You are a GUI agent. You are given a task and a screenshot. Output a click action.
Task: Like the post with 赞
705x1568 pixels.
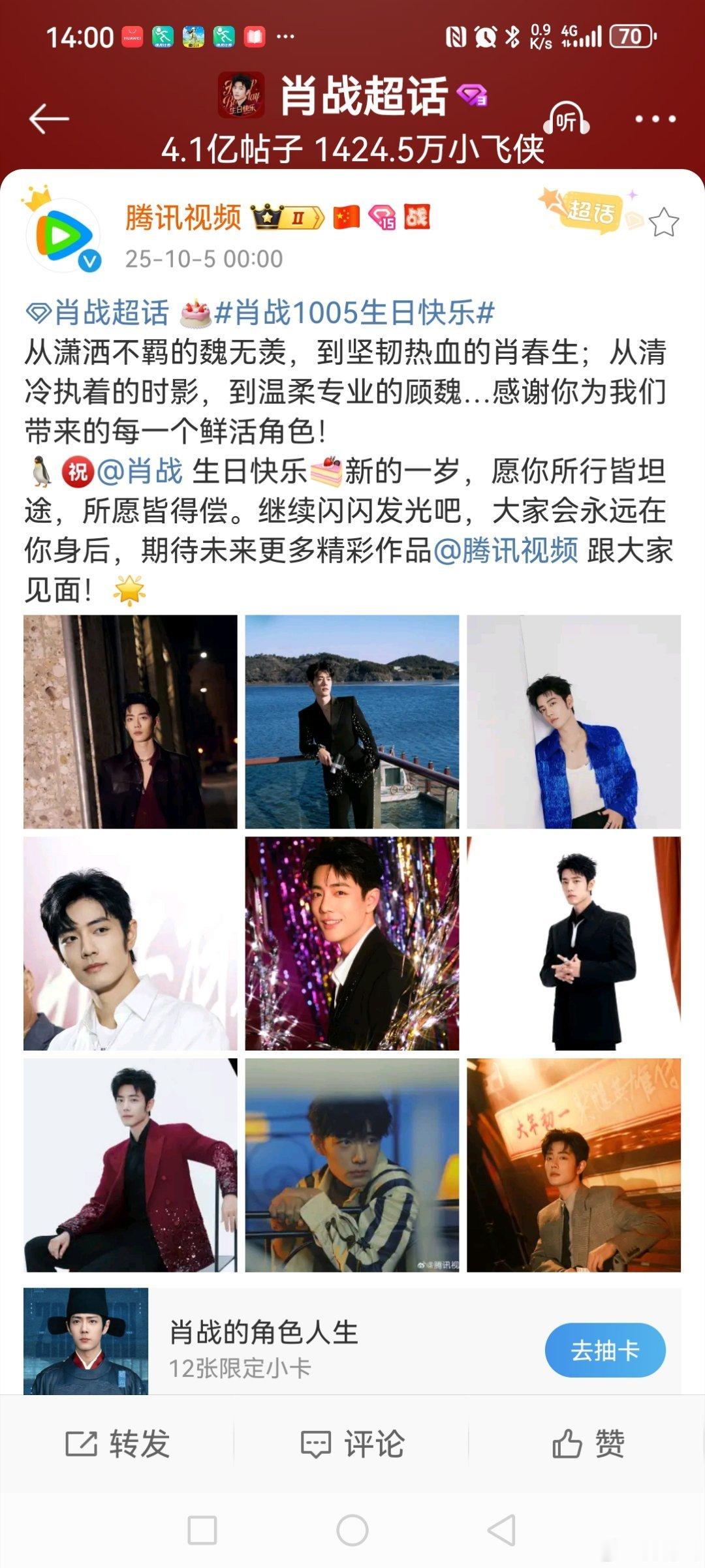point(587,1443)
